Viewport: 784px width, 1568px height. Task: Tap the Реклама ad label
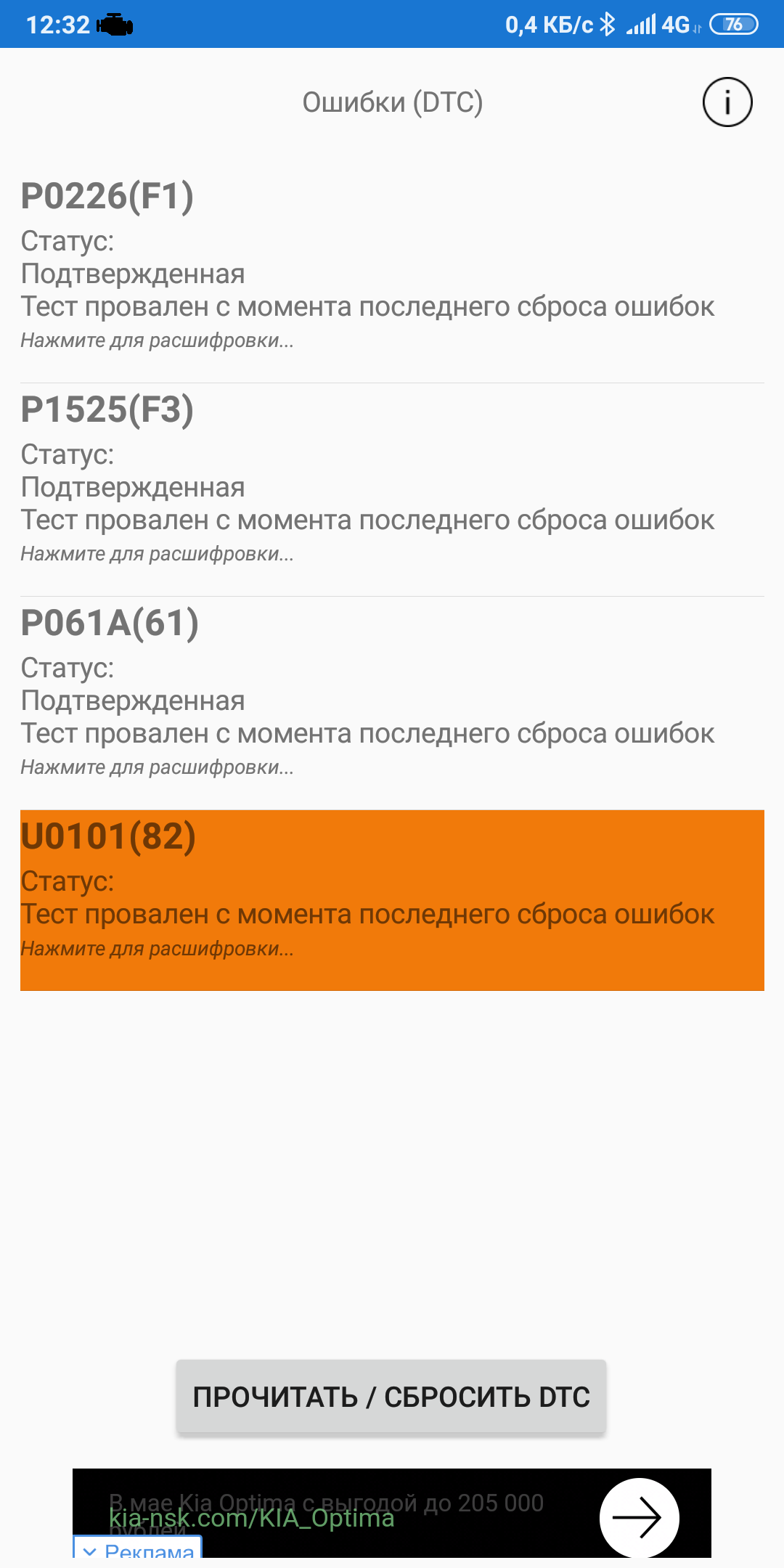pyautogui.click(x=137, y=1548)
